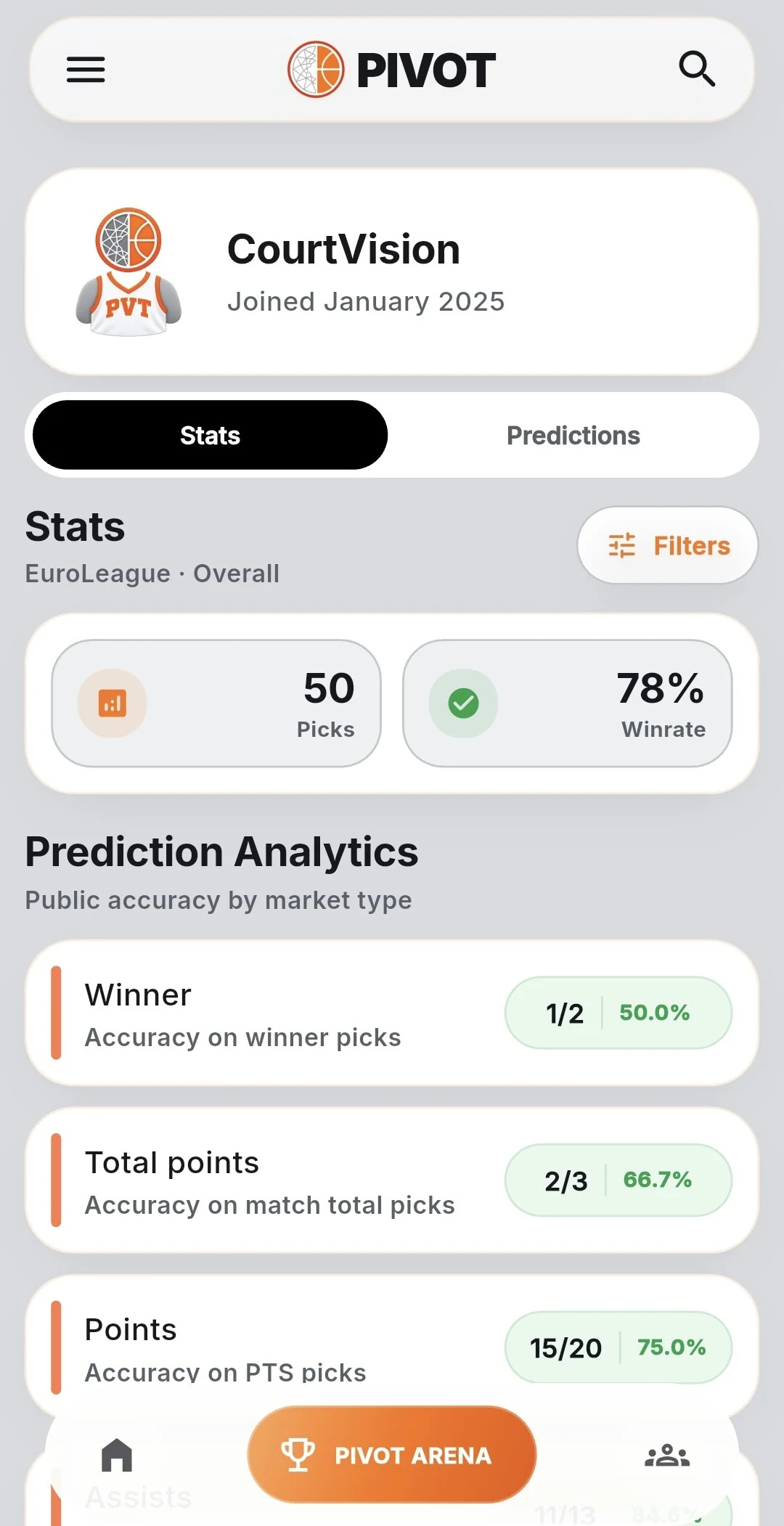The width and height of the screenshot is (784, 1526).
Task: Open the Winner accuracy card
Action: (392, 1013)
